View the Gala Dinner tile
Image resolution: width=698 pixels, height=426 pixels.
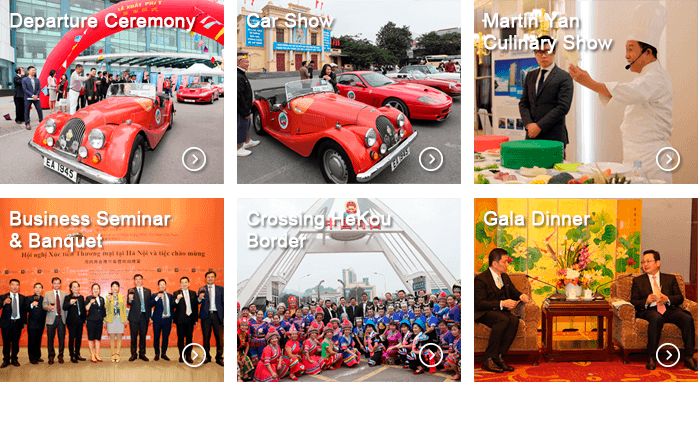[x=586, y=290]
